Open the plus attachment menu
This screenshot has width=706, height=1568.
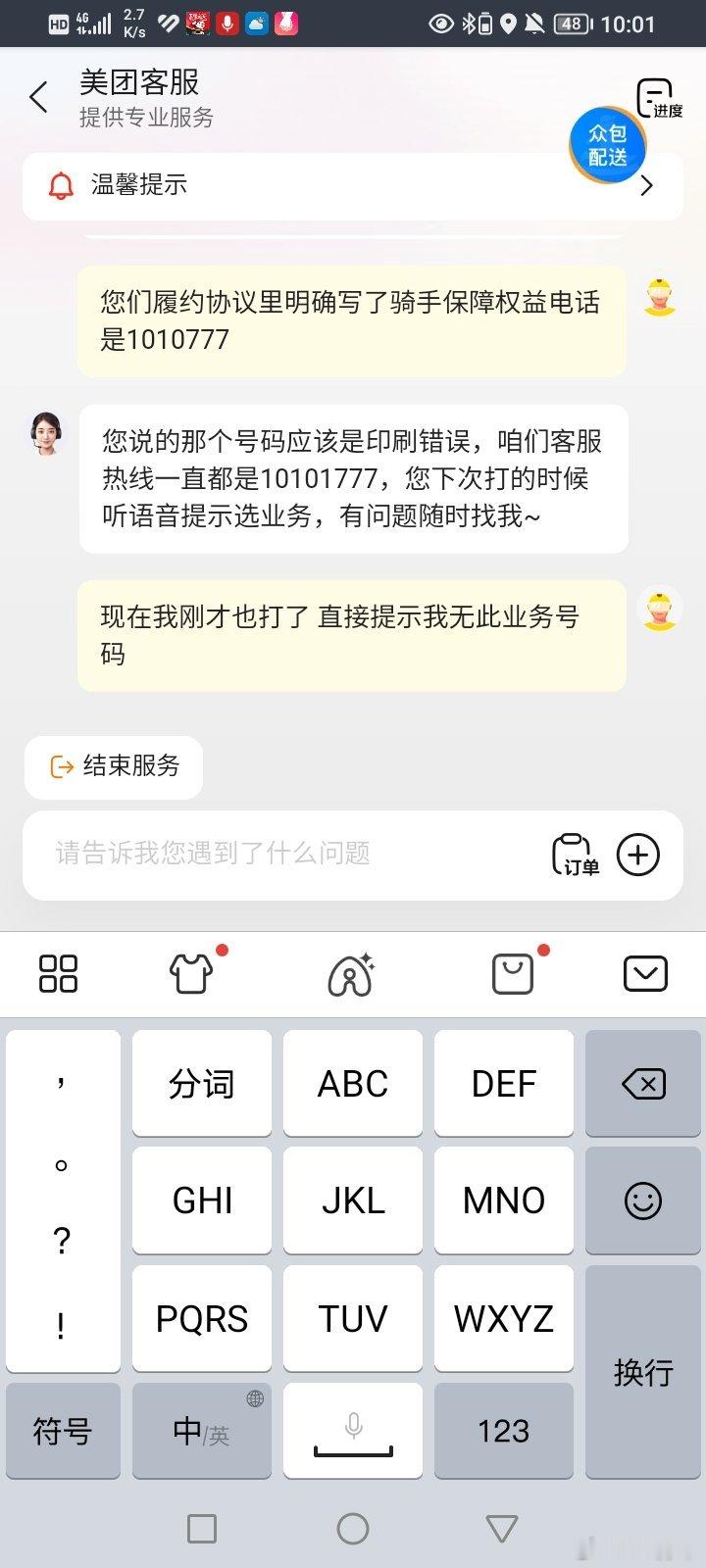(638, 855)
